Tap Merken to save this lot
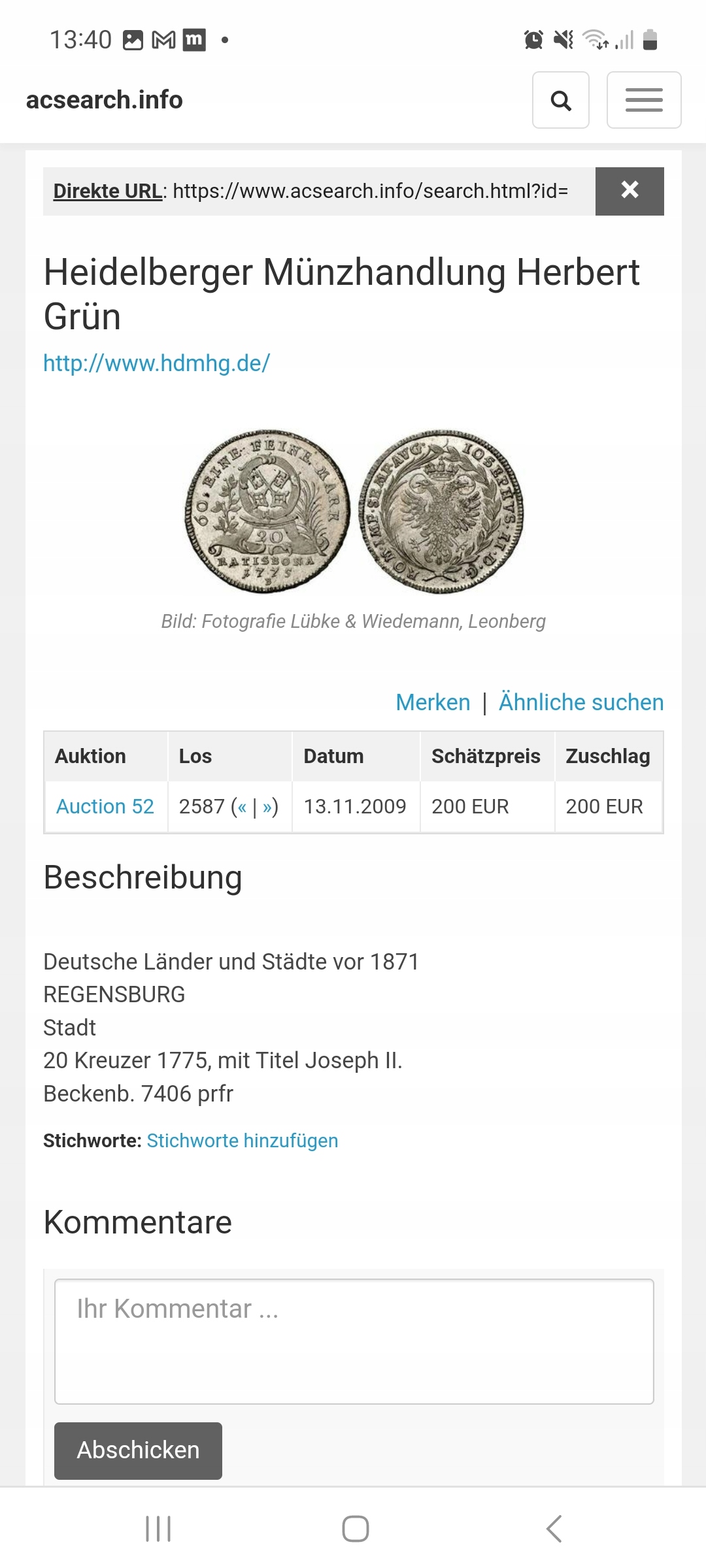This screenshot has width=706, height=1568. (x=433, y=702)
